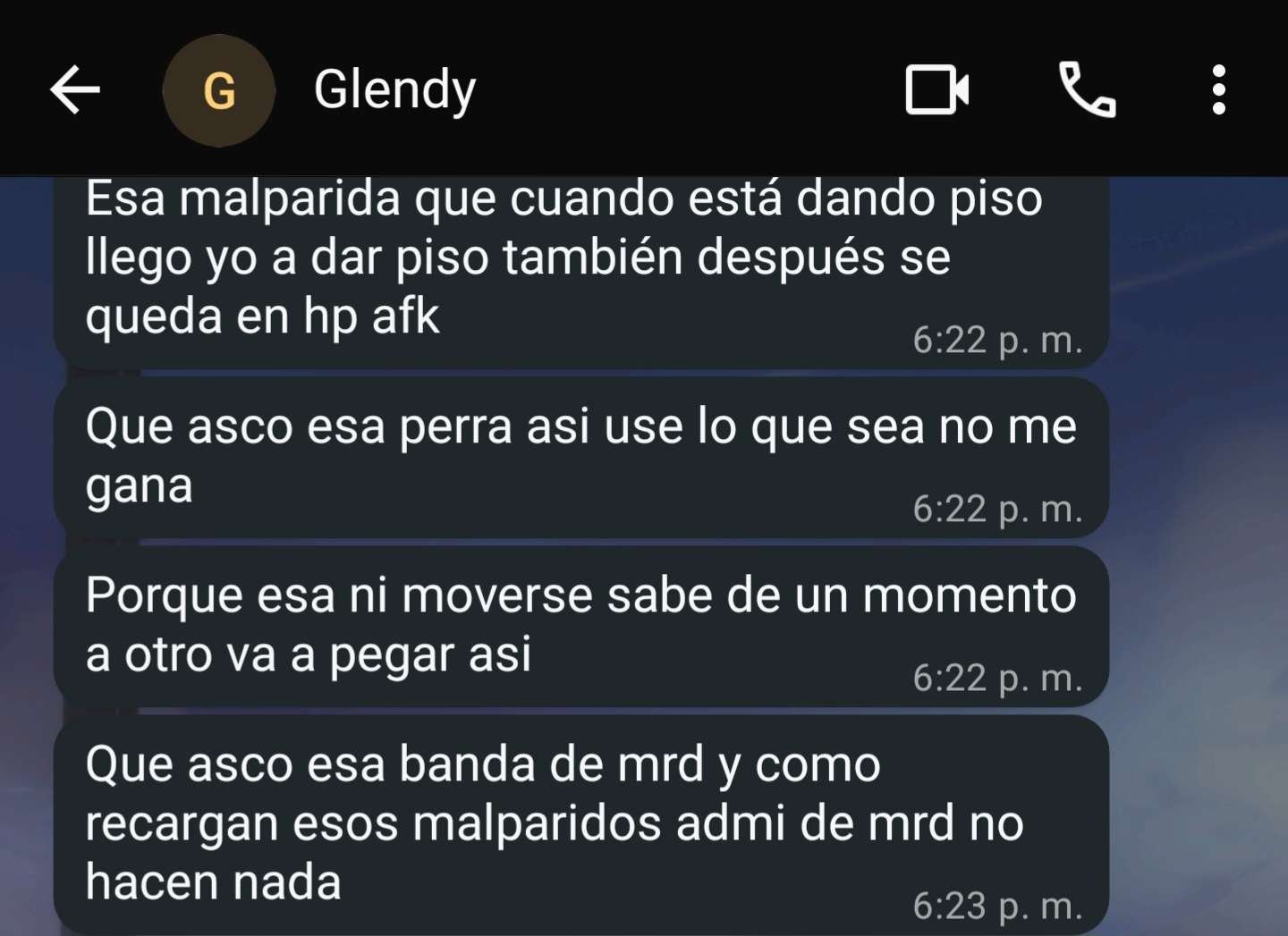Screen dimensions: 1288x936
Task: Start a voice call with Glendy
Action: pos(1087,89)
